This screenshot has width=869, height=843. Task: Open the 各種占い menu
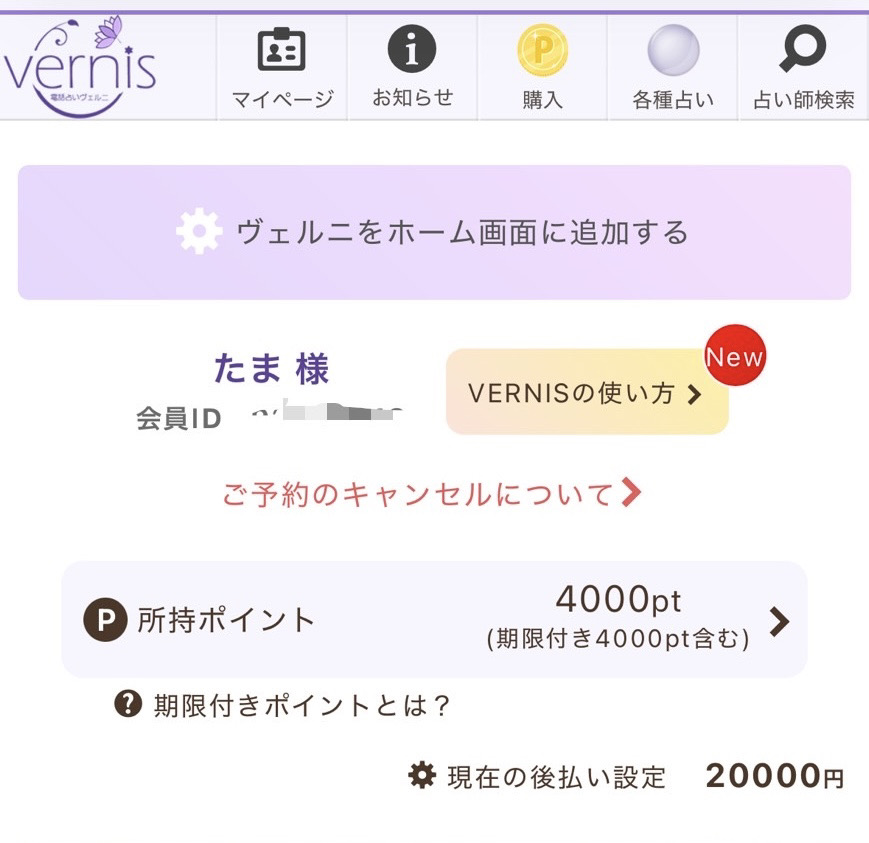(x=672, y=68)
